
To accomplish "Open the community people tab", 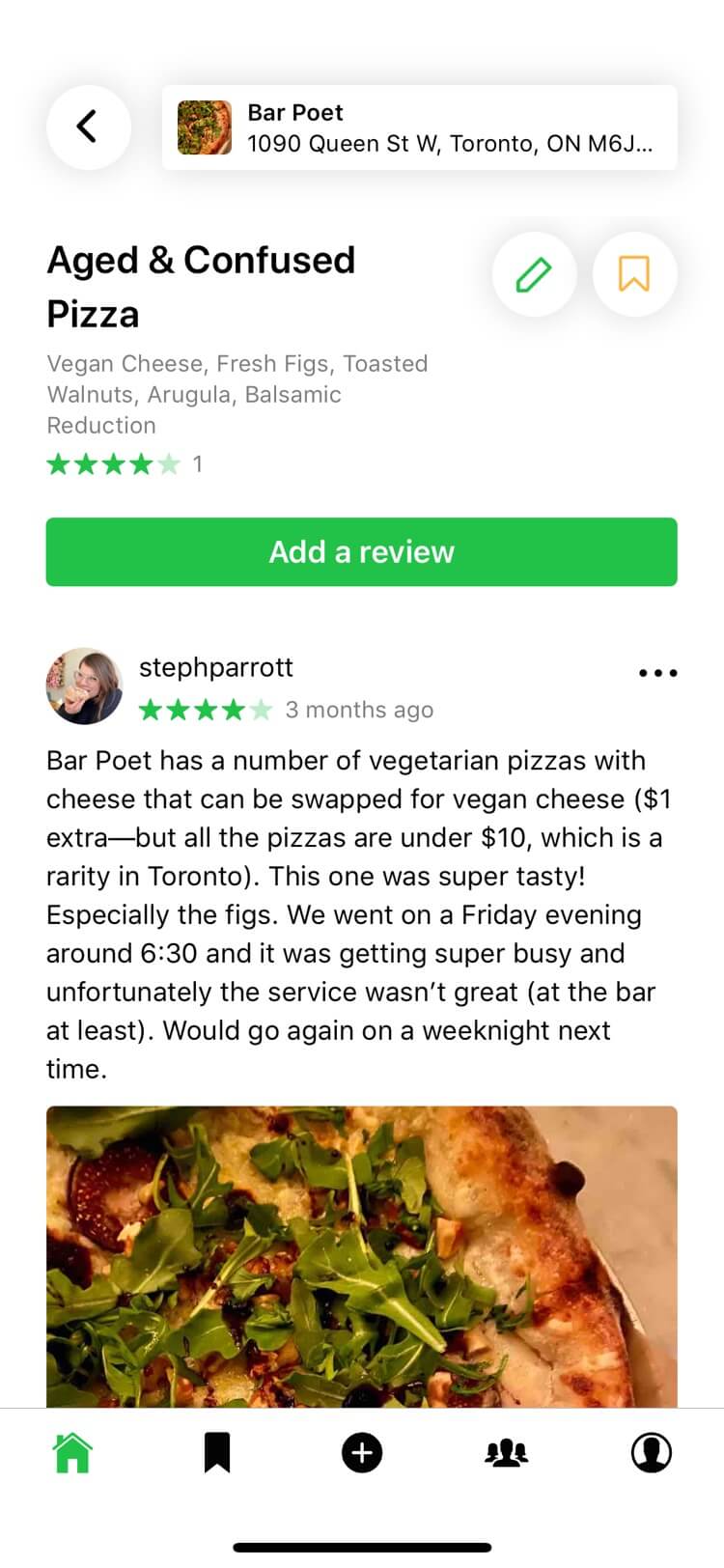I will (x=507, y=1452).
